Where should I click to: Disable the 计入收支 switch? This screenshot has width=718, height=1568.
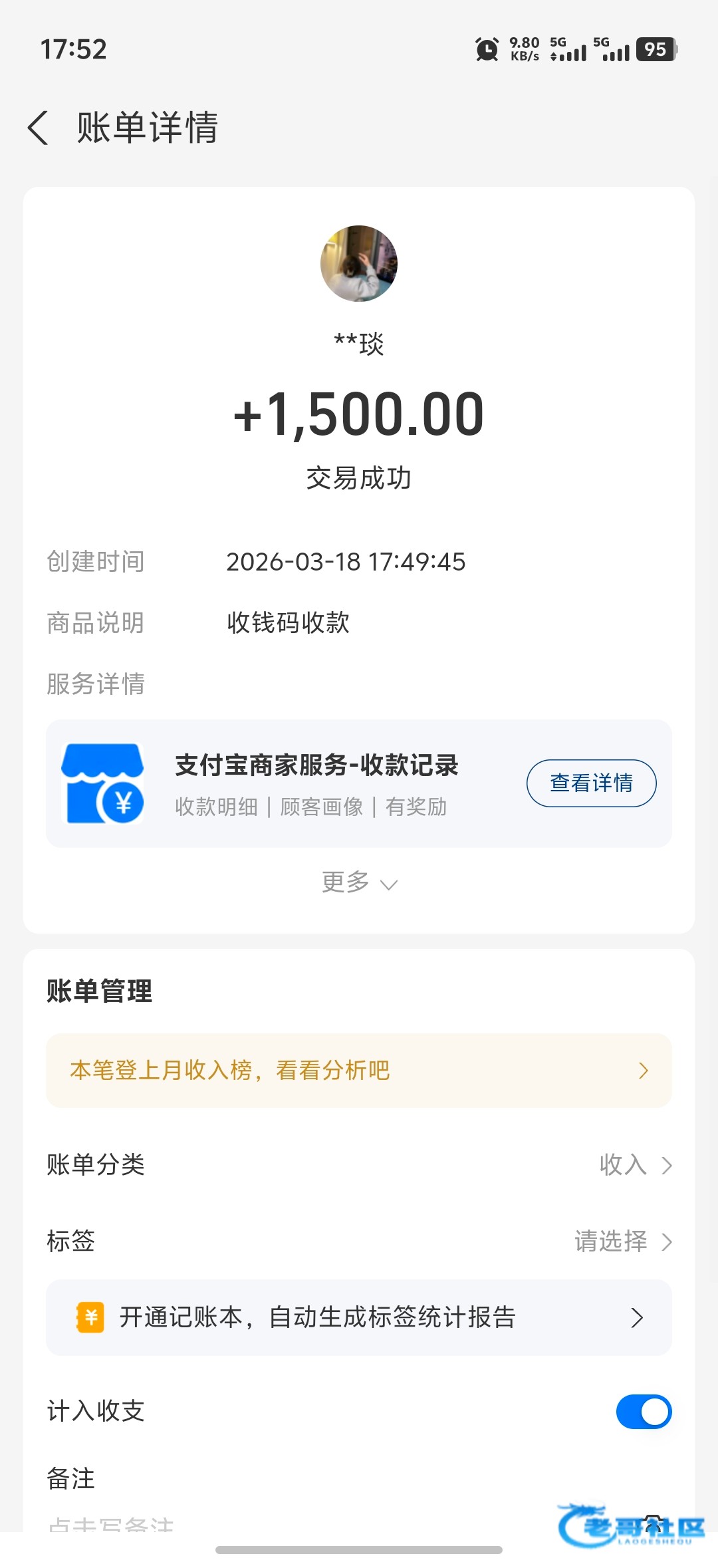(644, 1411)
